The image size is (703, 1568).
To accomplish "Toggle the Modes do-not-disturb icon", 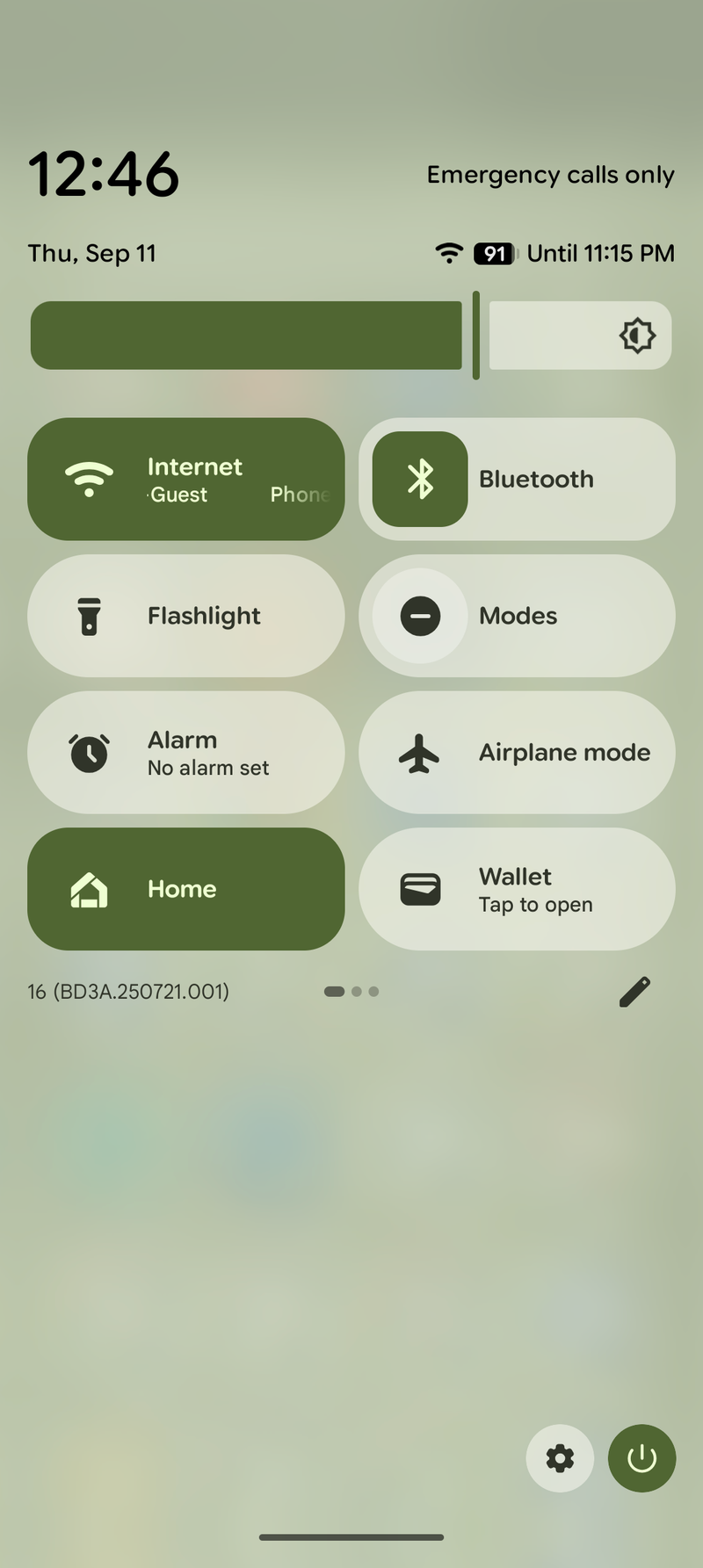I will 420,616.
